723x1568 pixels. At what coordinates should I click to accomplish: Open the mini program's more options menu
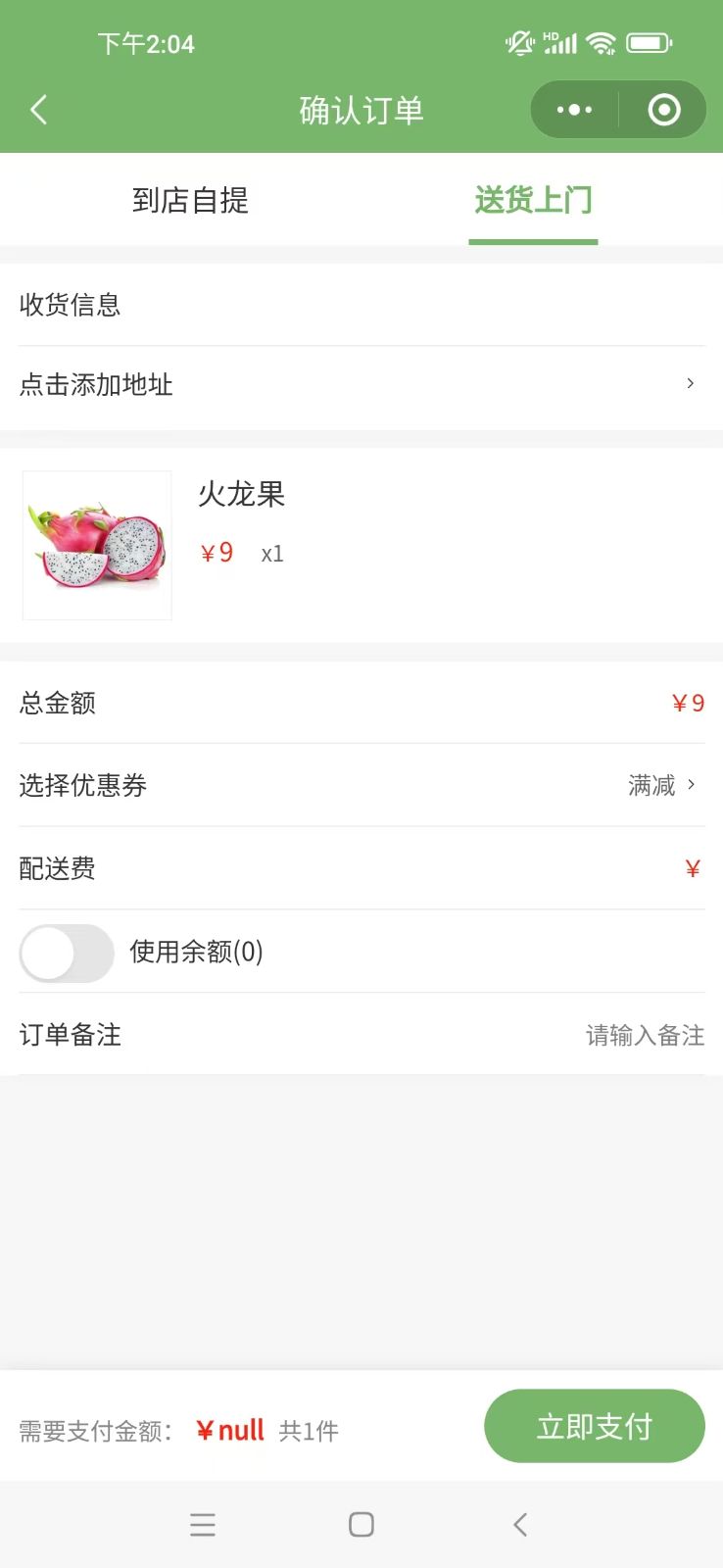pos(574,110)
